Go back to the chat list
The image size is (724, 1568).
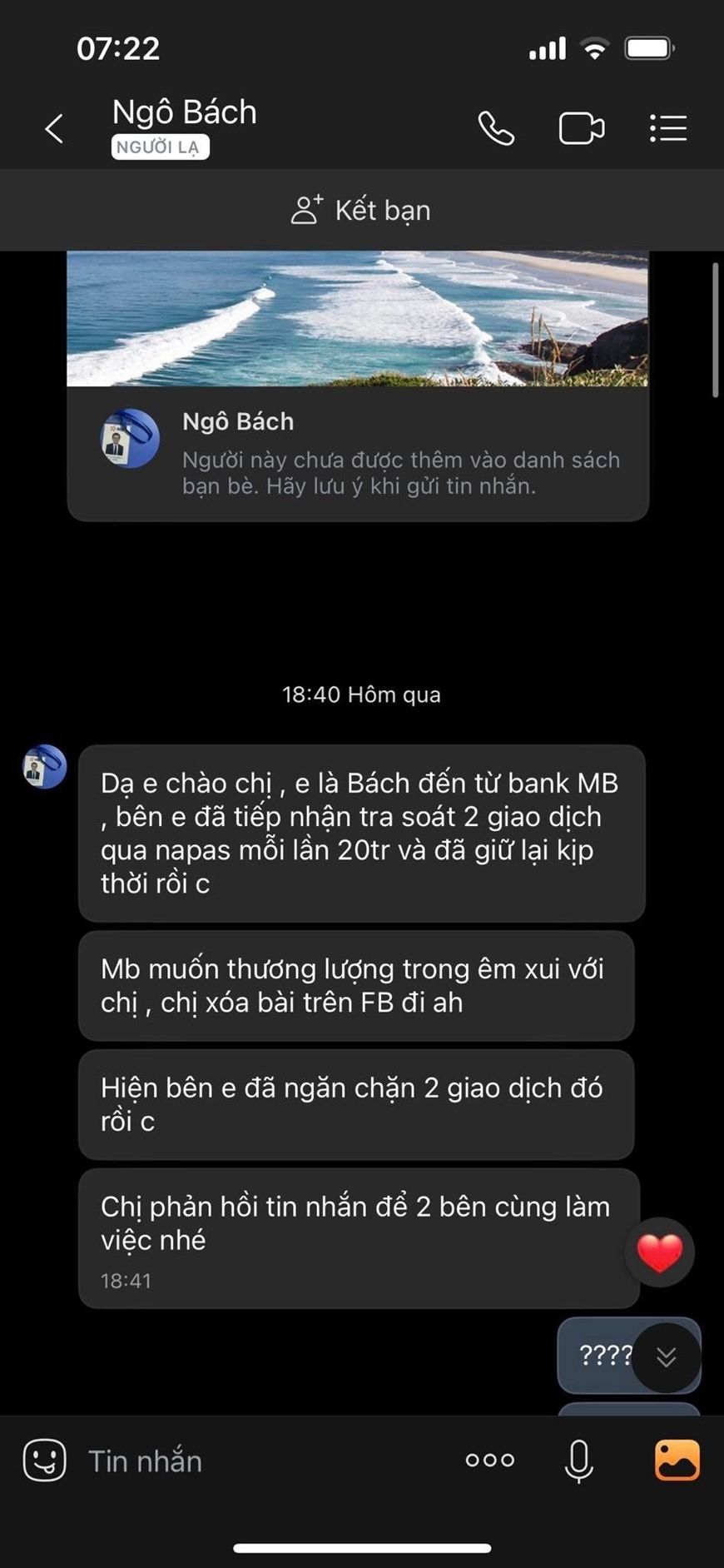[54, 129]
